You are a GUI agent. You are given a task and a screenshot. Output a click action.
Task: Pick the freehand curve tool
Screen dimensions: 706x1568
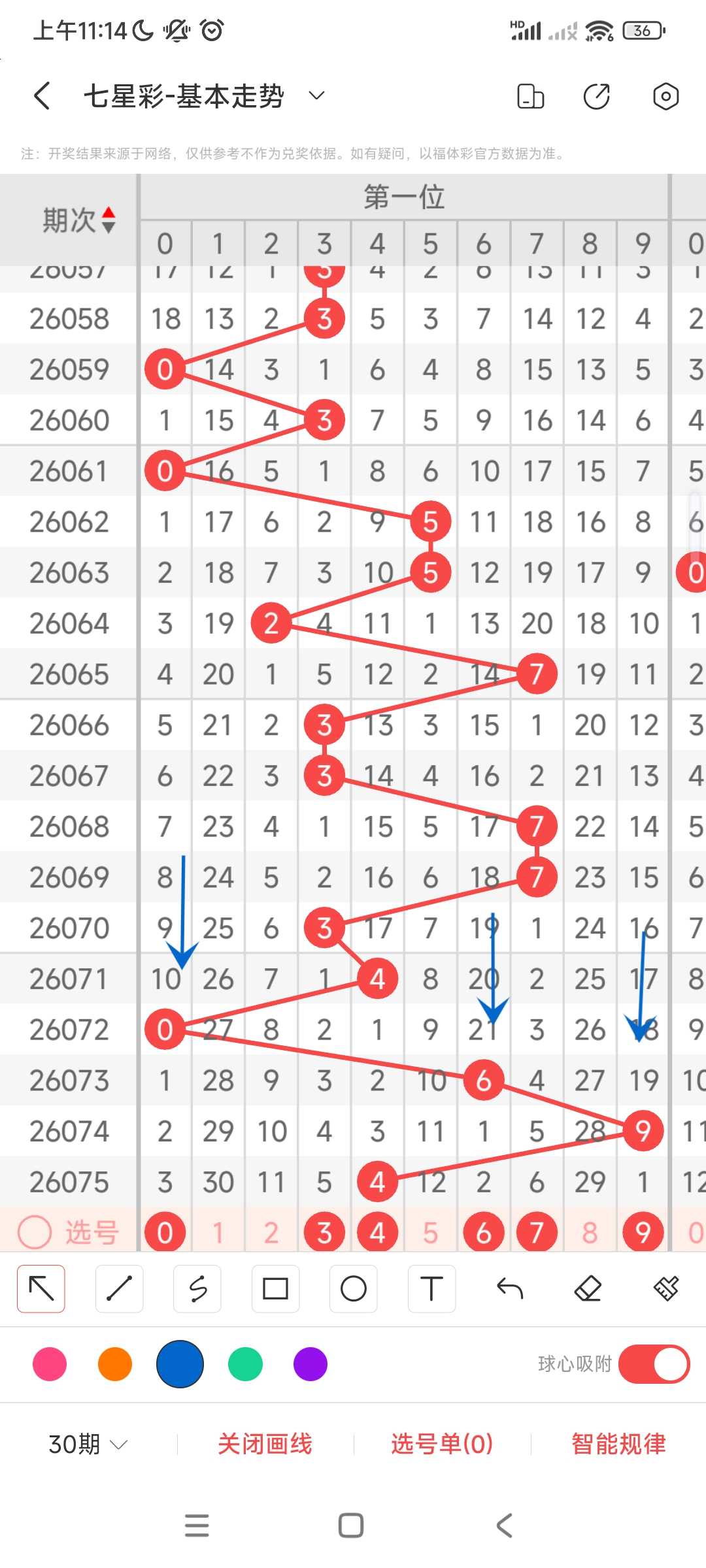point(197,1288)
